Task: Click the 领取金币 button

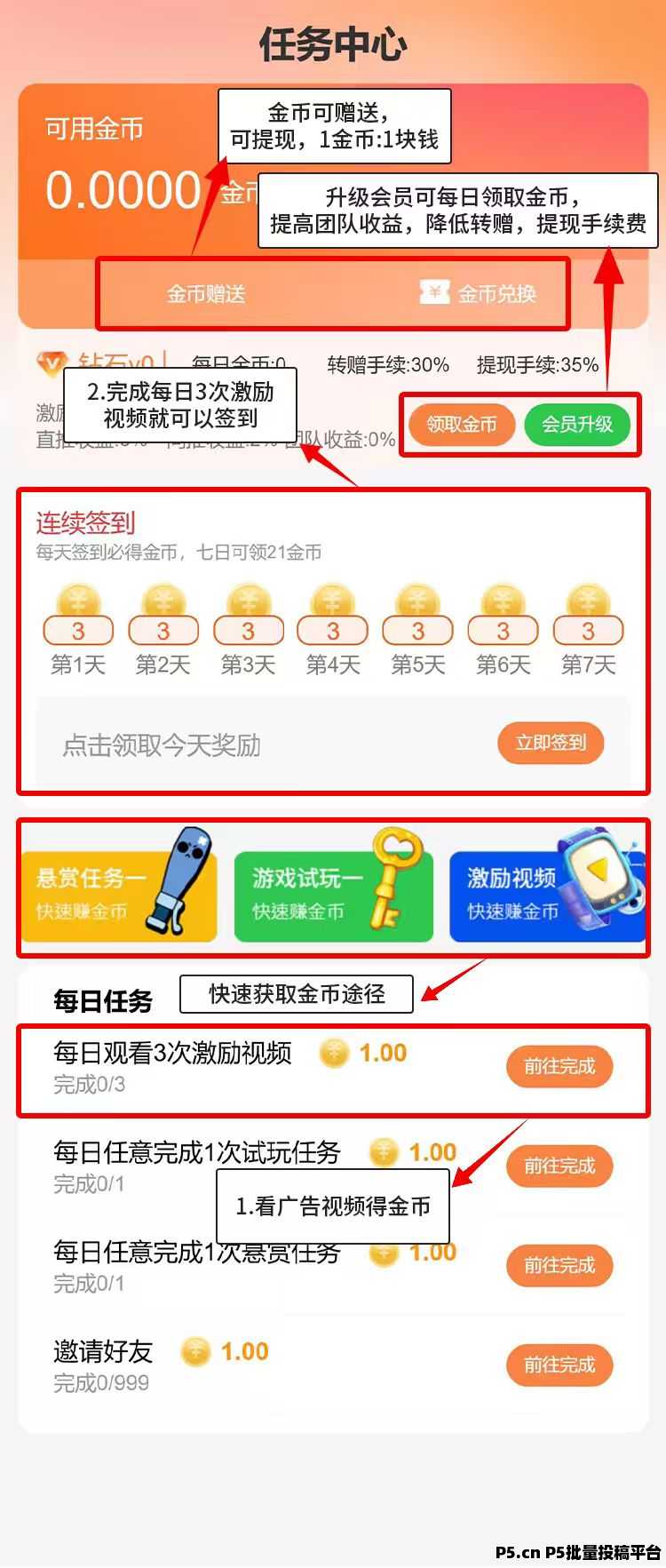Action: (461, 425)
